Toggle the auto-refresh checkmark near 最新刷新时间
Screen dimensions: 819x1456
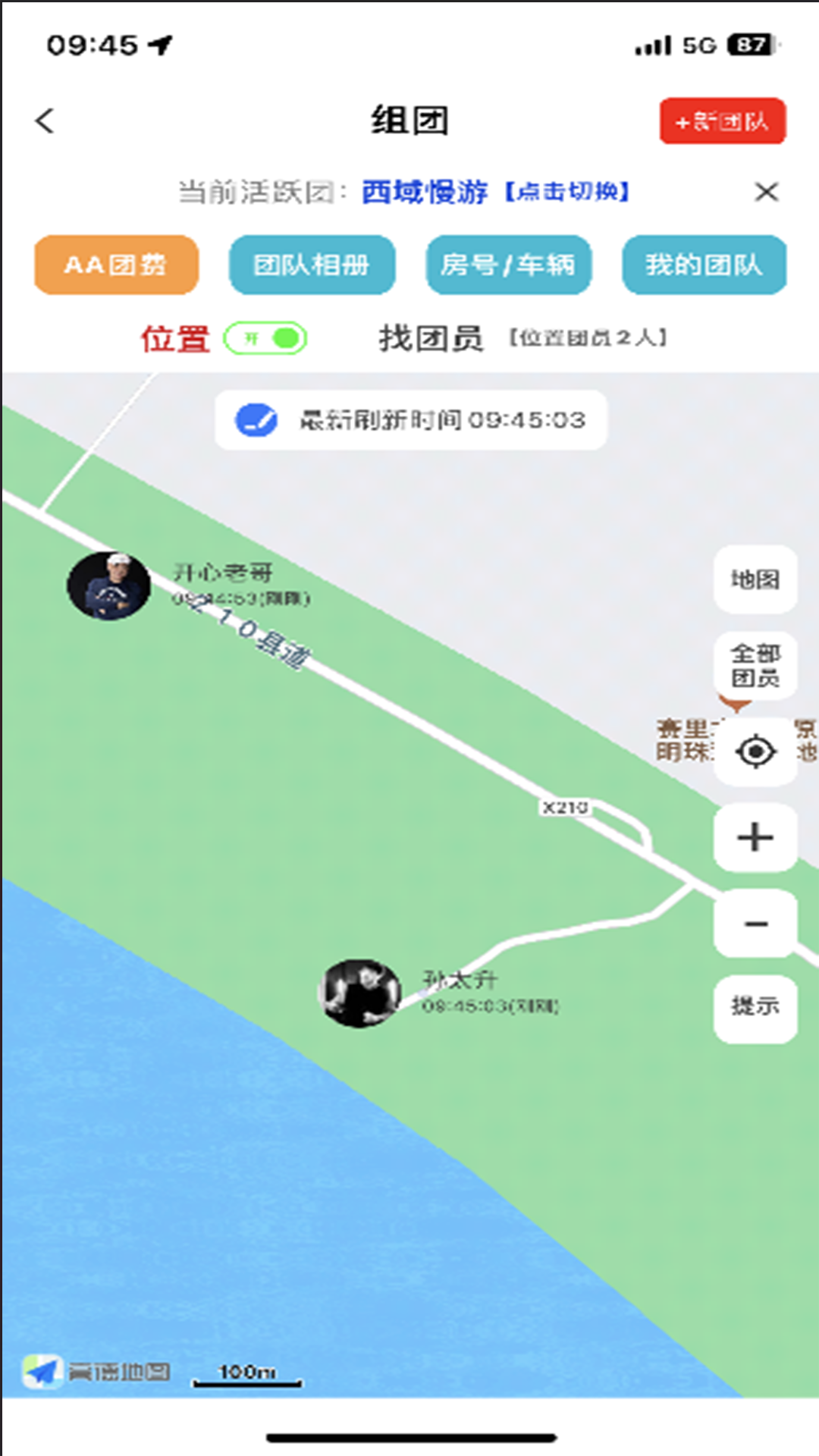point(256,420)
